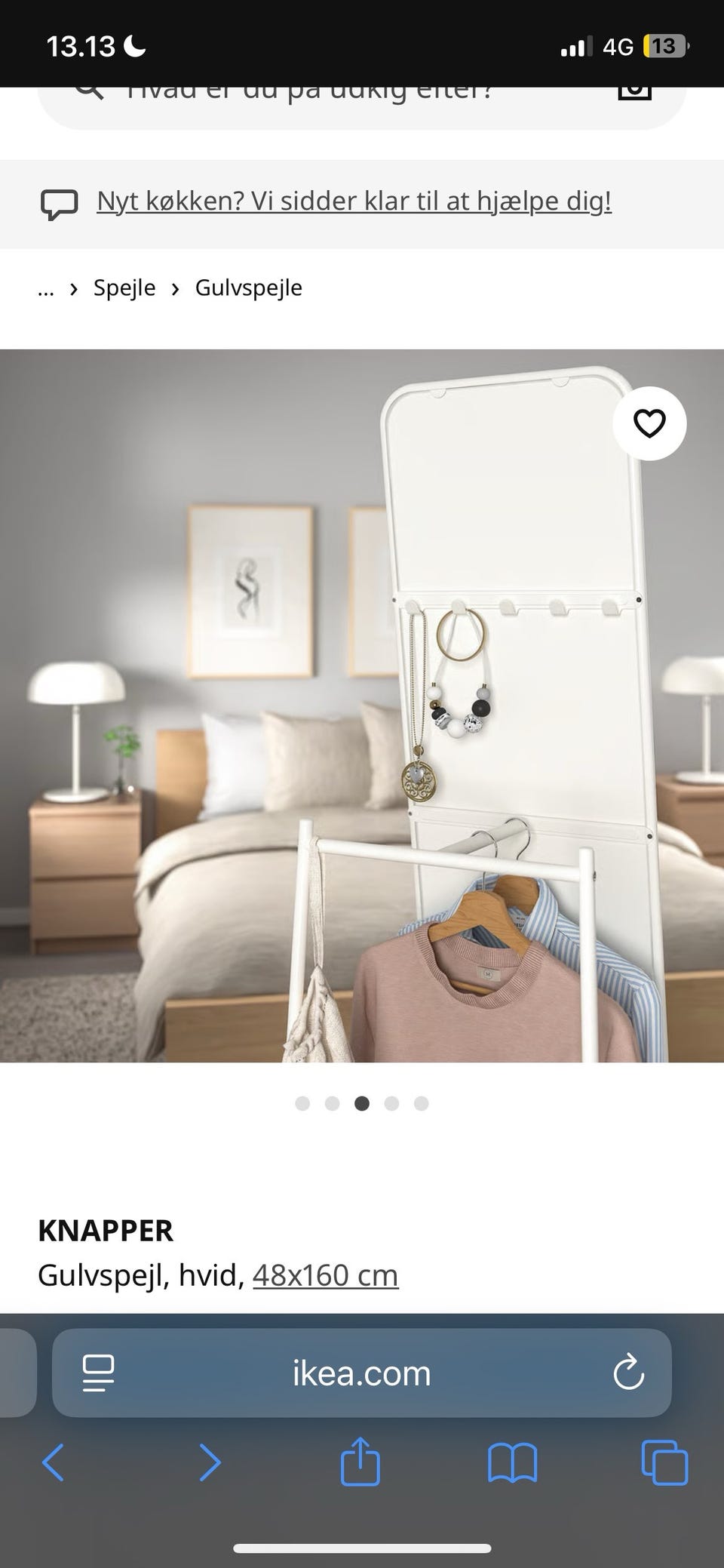The width and height of the screenshot is (724, 1568).
Task: Tap the heart to favorite the mirror
Action: click(650, 424)
